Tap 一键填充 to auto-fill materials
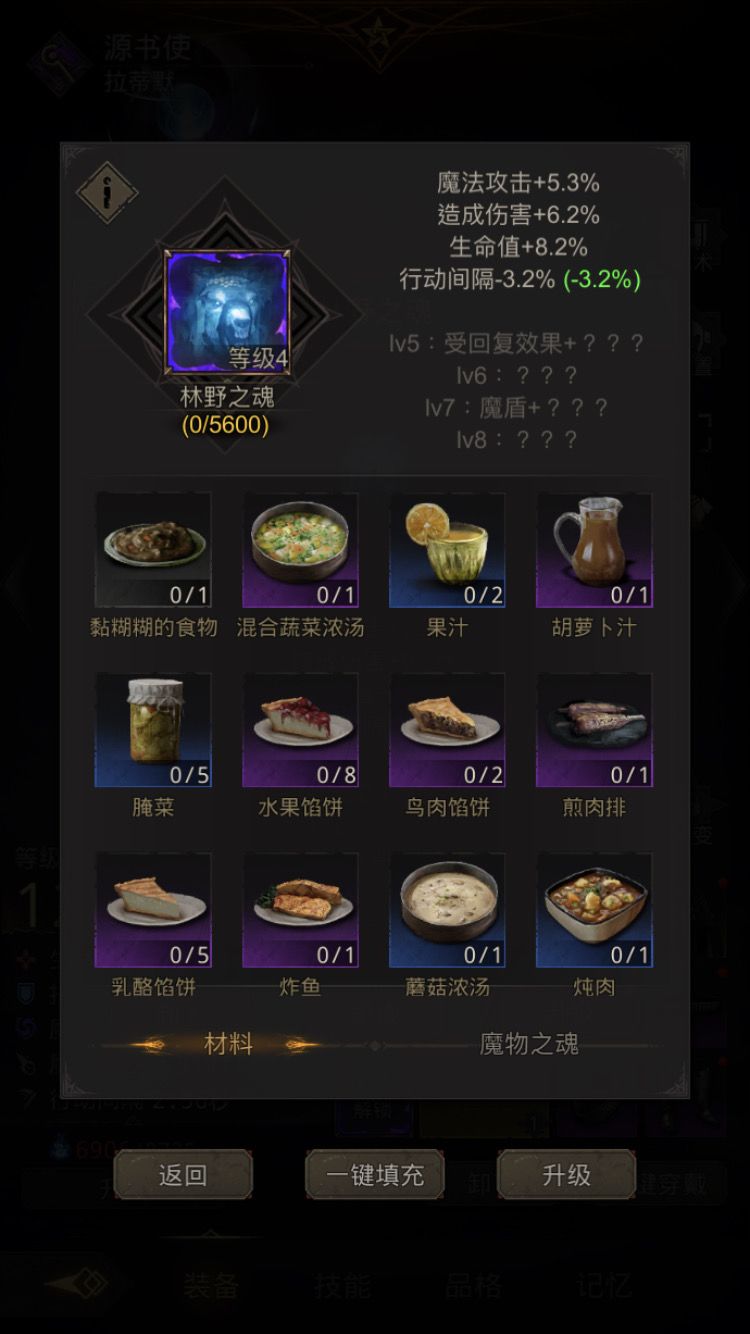The image size is (750, 1334). (x=375, y=1175)
